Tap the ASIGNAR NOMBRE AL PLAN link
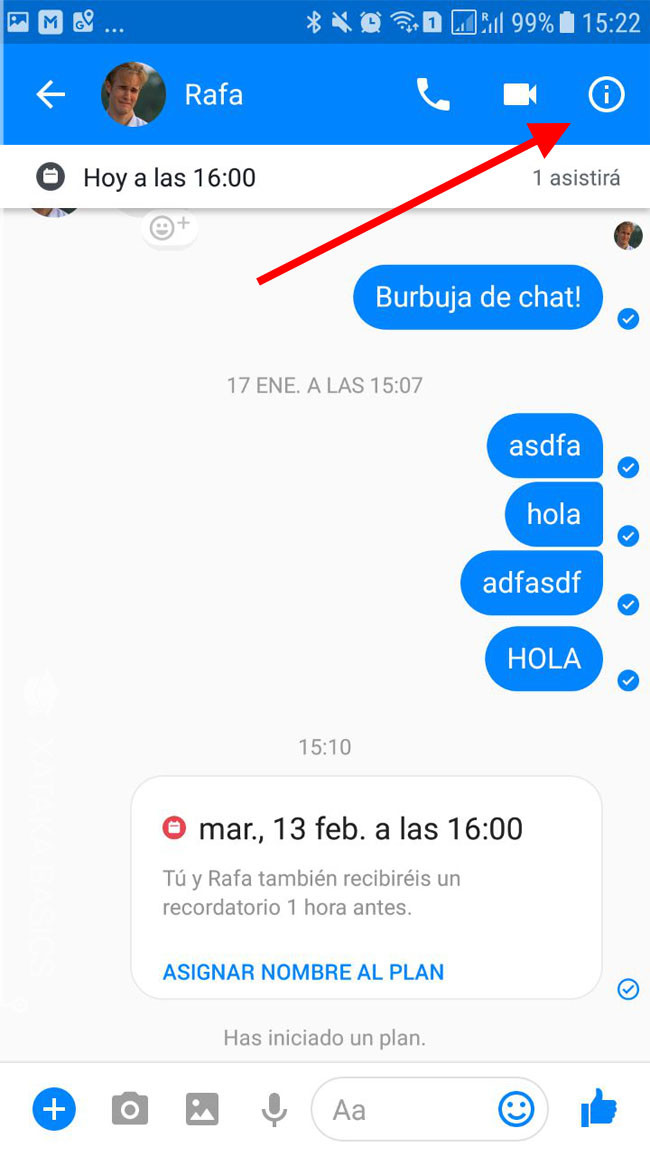Image resolution: width=650 pixels, height=1156 pixels. (x=303, y=971)
